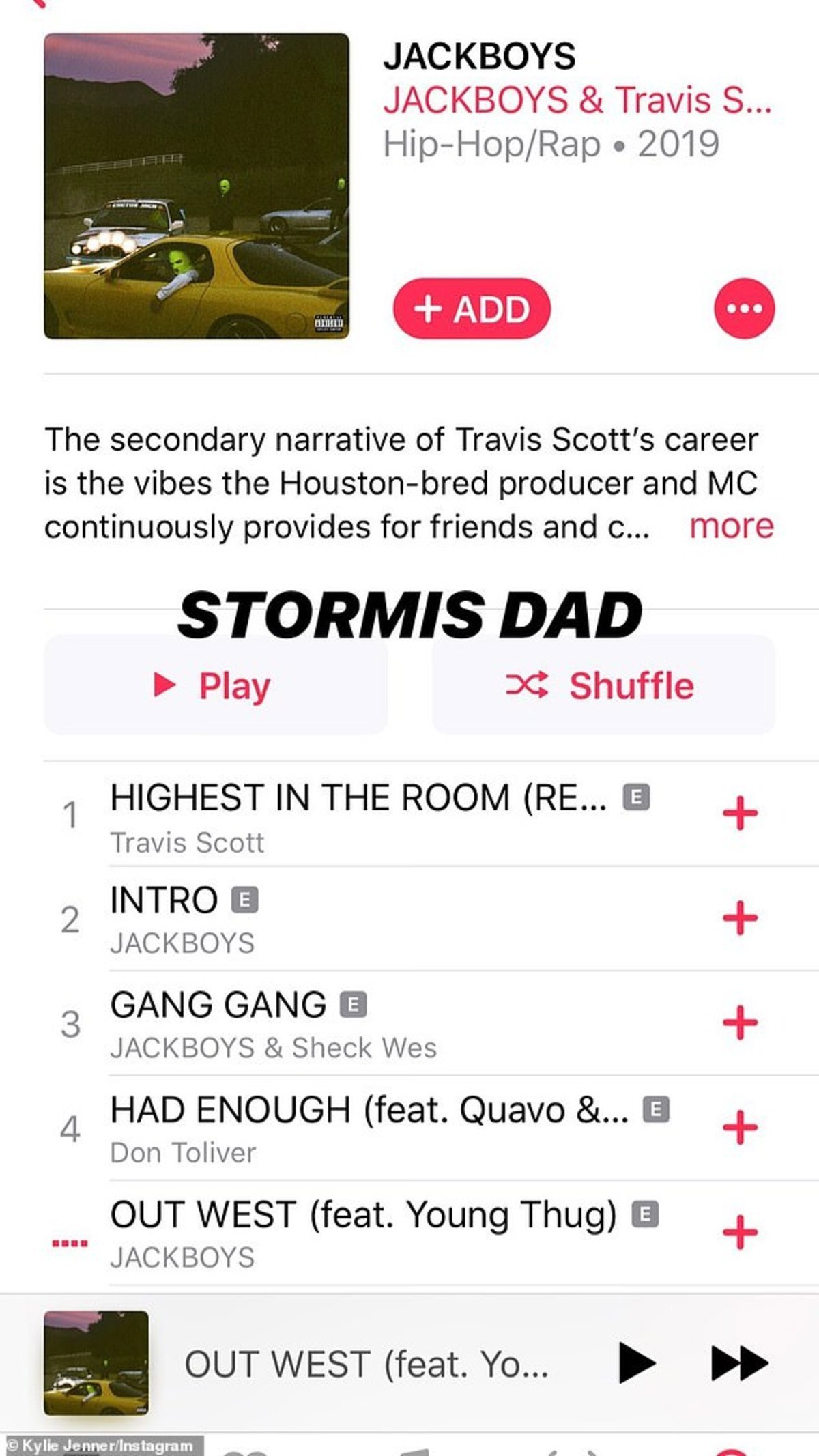The height and width of the screenshot is (1456, 819).
Task: Shuffle the album tracks
Action: 603,685
